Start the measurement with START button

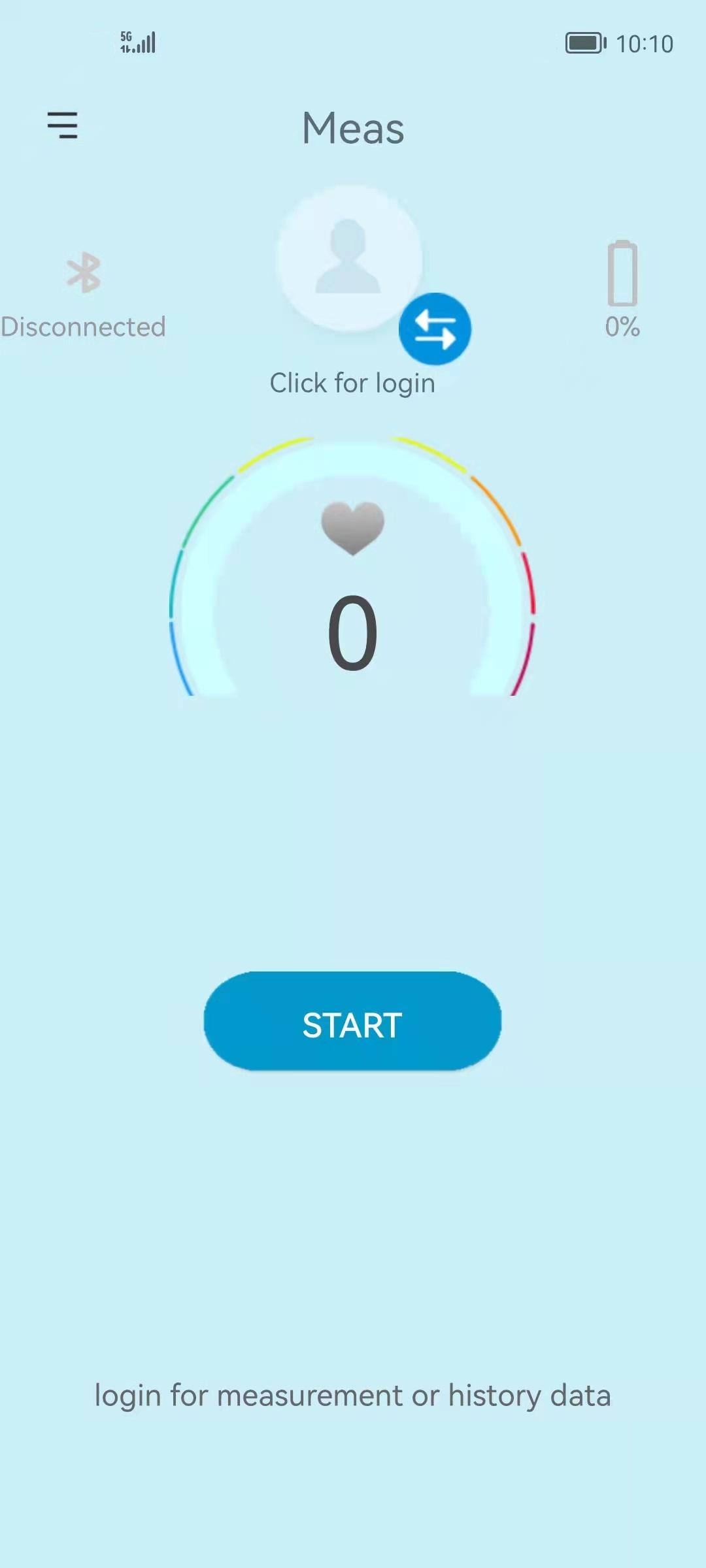352,1021
